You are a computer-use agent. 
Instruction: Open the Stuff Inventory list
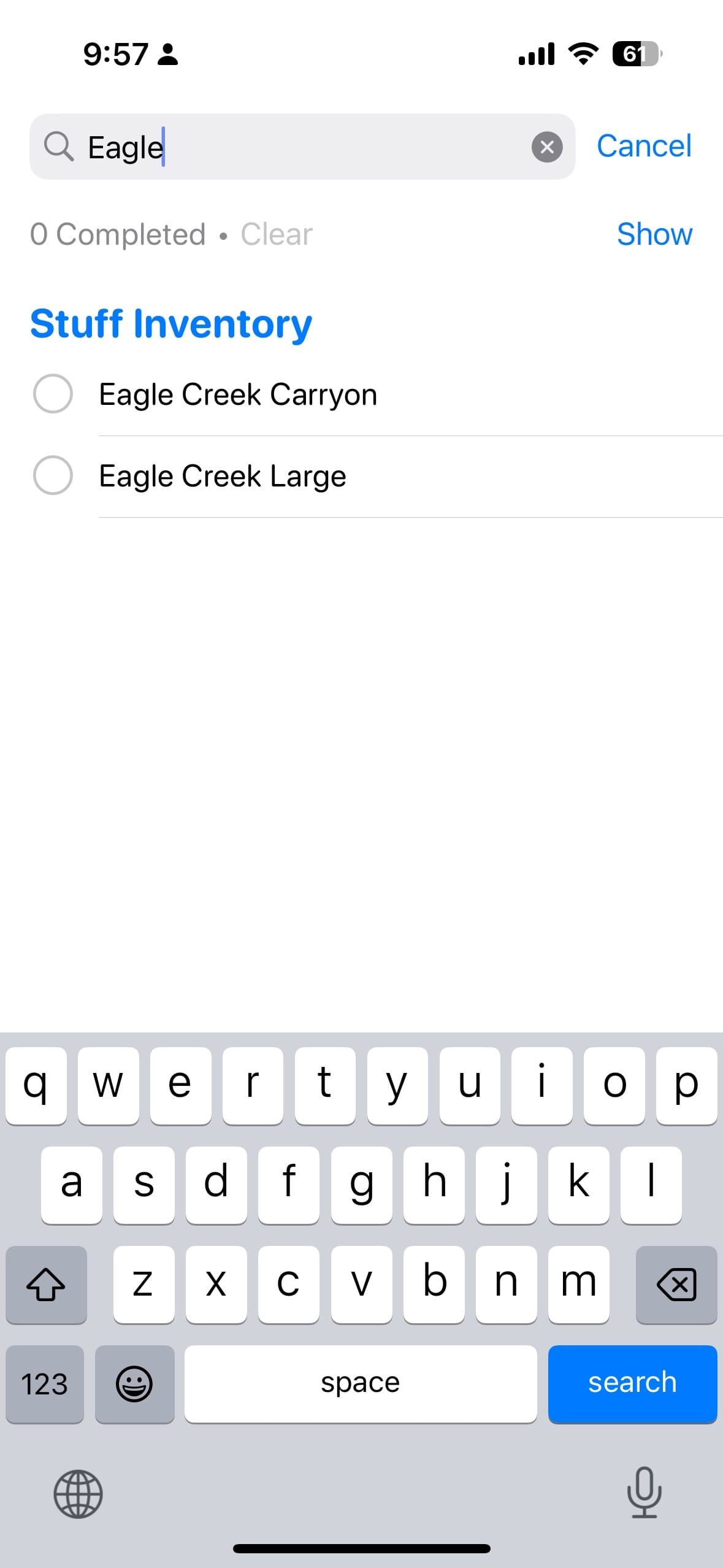pyautogui.click(x=171, y=324)
